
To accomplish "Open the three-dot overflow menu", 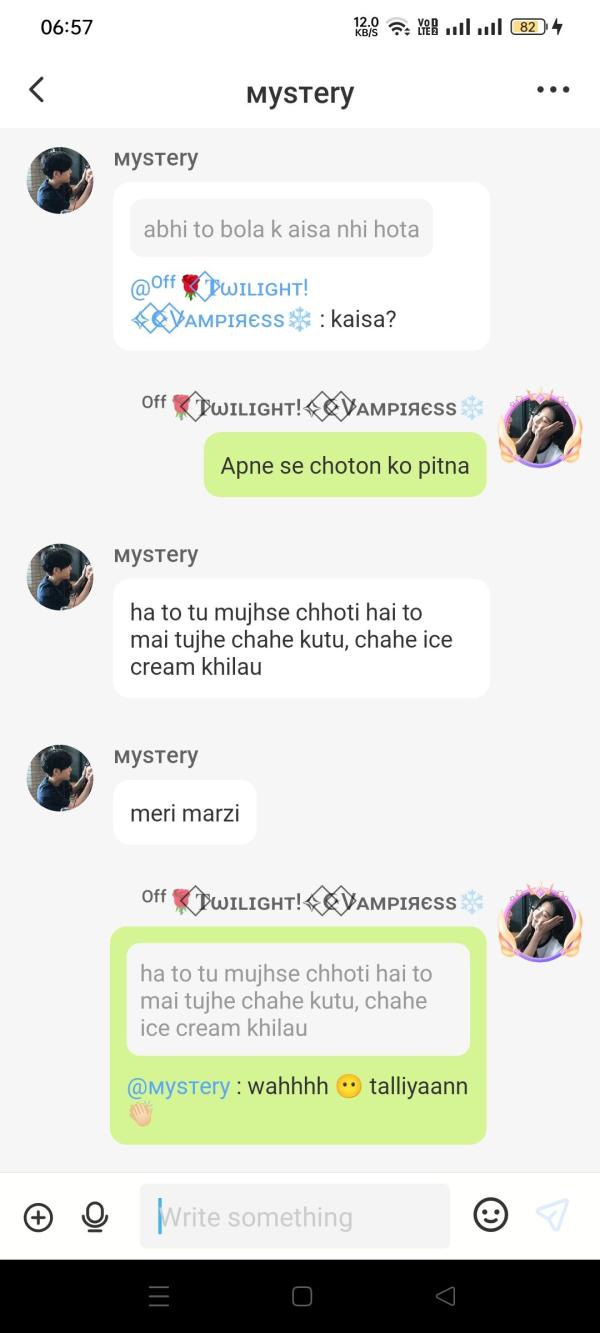I will click(x=553, y=90).
